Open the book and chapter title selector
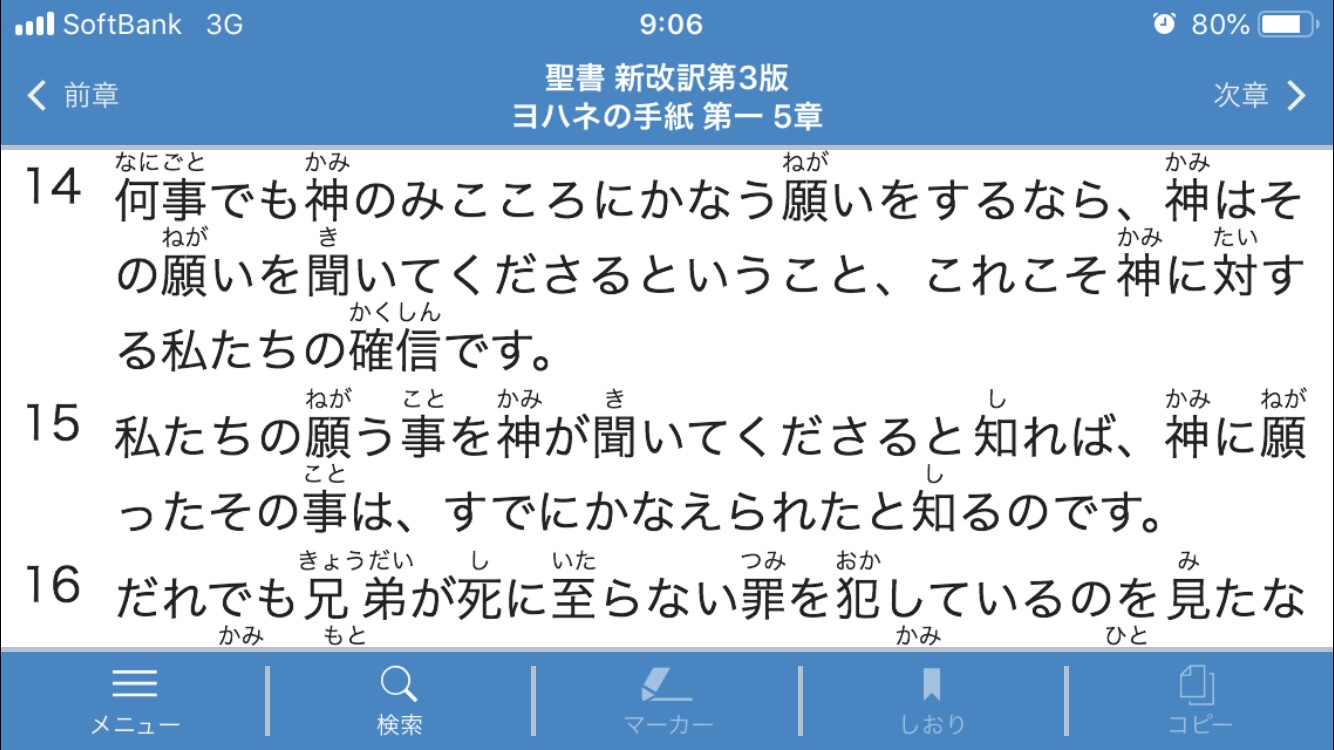1334x750 pixels. tap(667, 97)
